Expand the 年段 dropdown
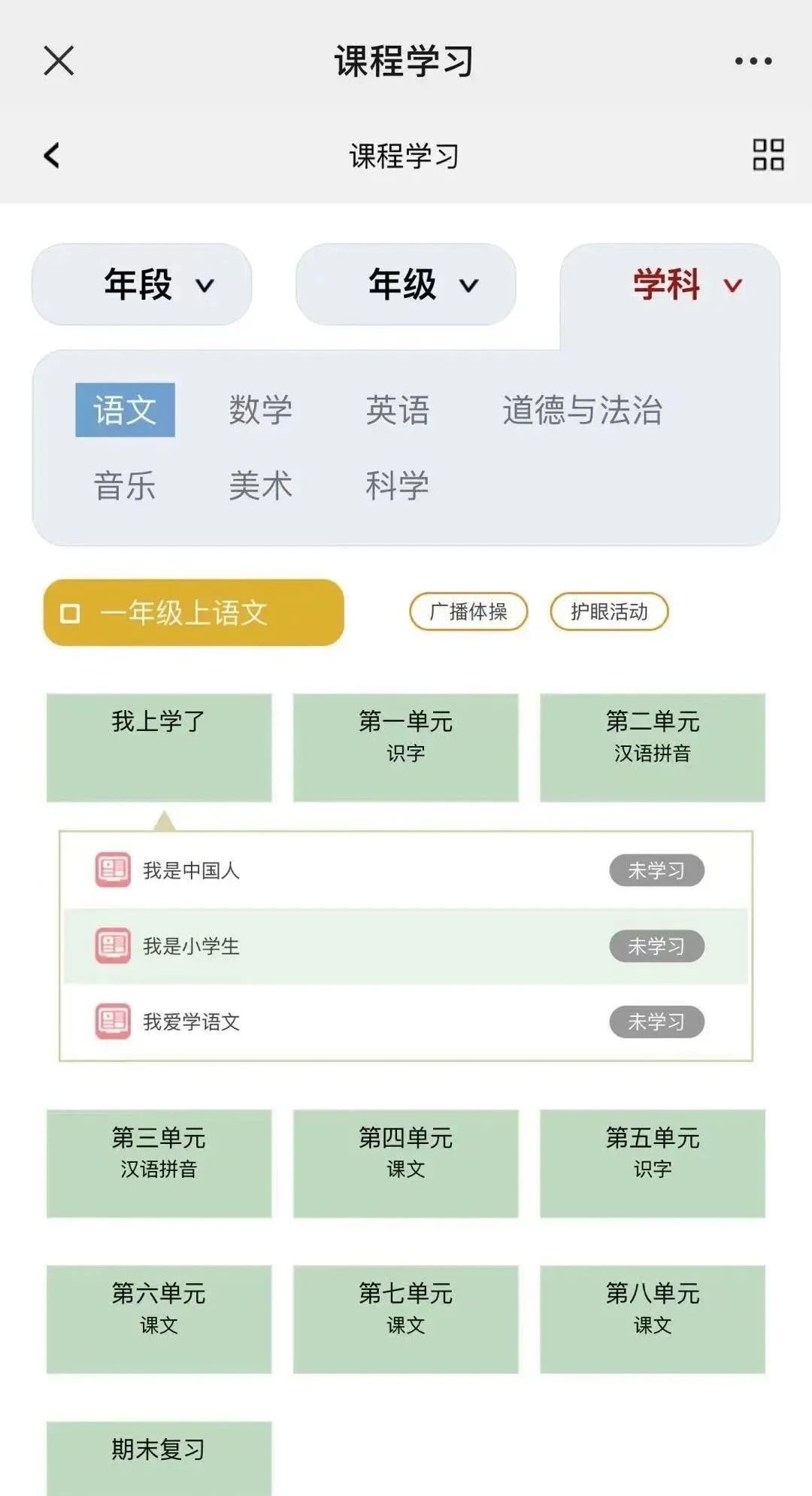The height and width of the screenshot is (1496, 812). click(x=141, y=284)
